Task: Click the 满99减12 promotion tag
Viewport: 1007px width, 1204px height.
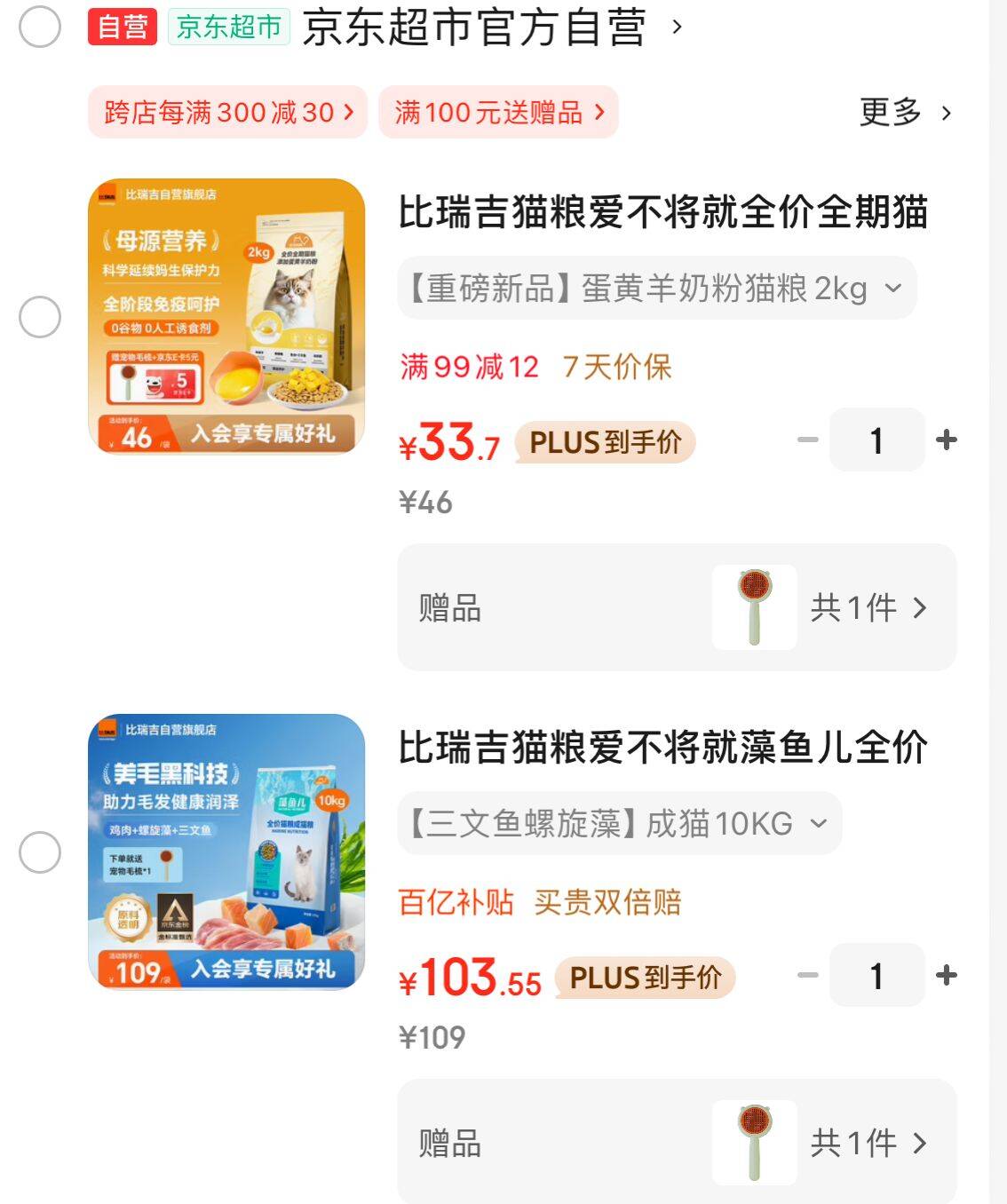Action: click(x=465, y=367)
